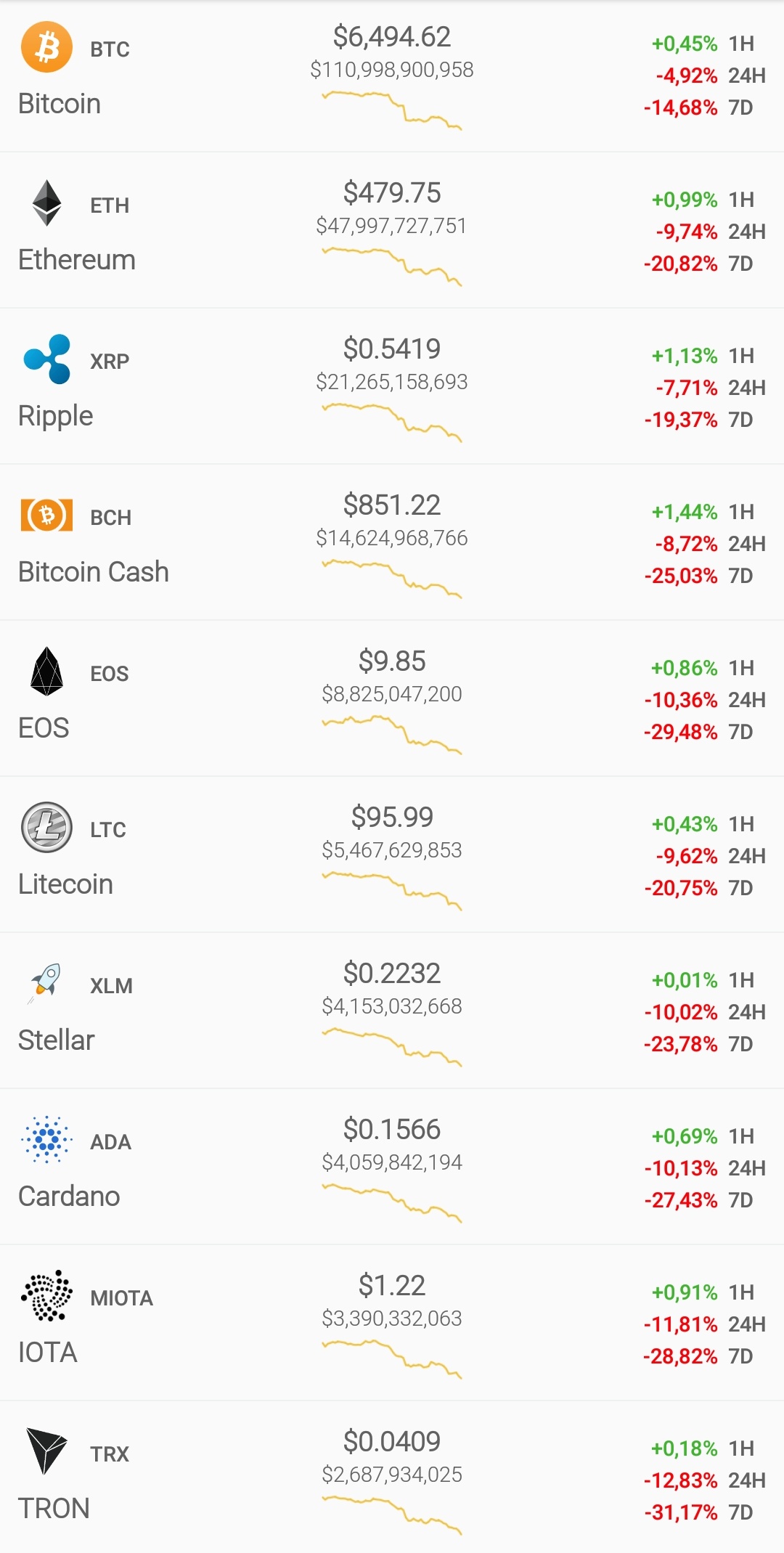Open the TRON (TRX) entry
784x1553 pixels.
(392, 1478)
